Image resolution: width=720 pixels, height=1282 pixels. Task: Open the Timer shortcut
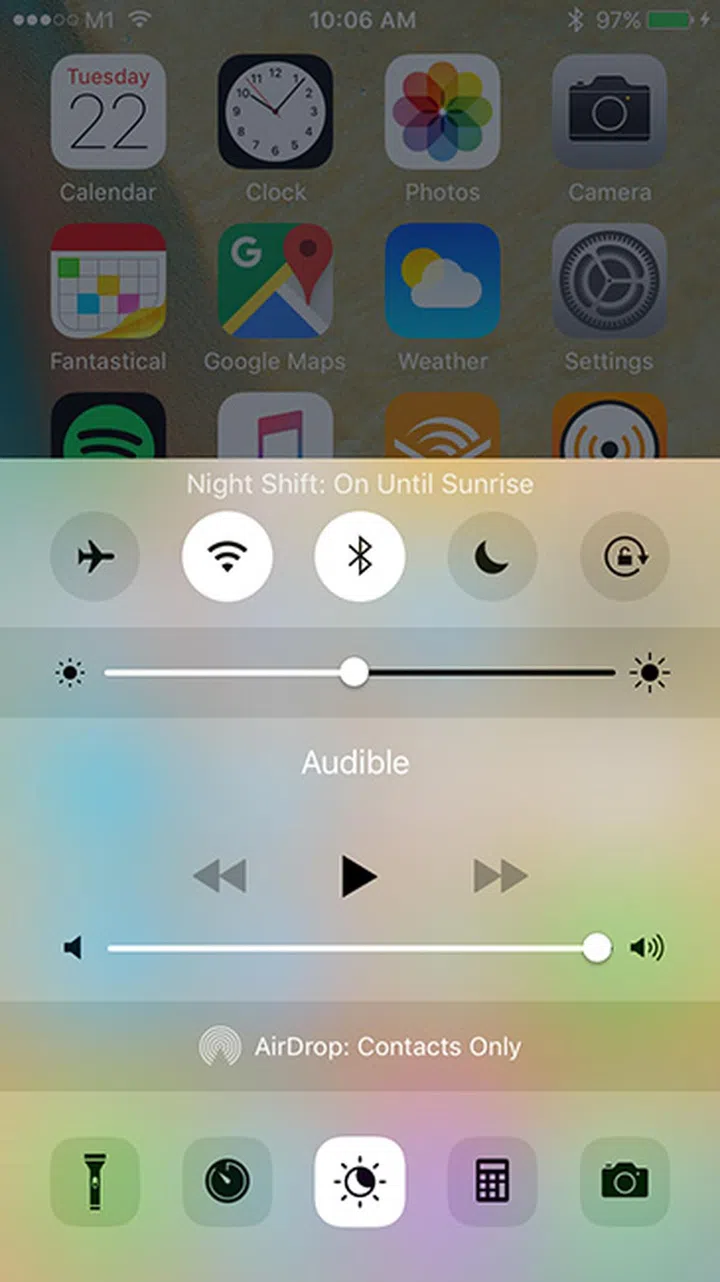pyautogui.click(x=227, y=1182)
